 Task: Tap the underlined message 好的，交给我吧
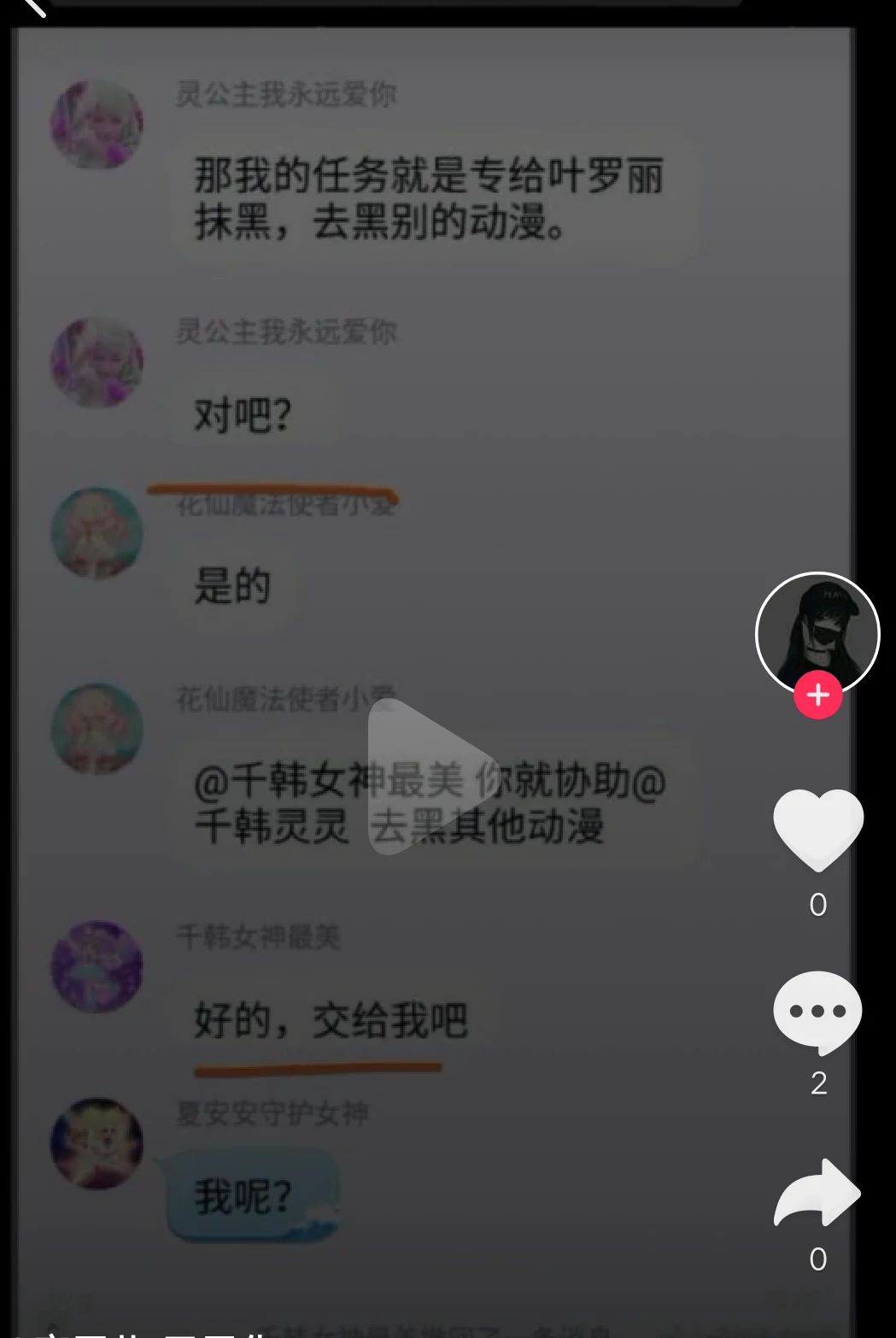333,1019
